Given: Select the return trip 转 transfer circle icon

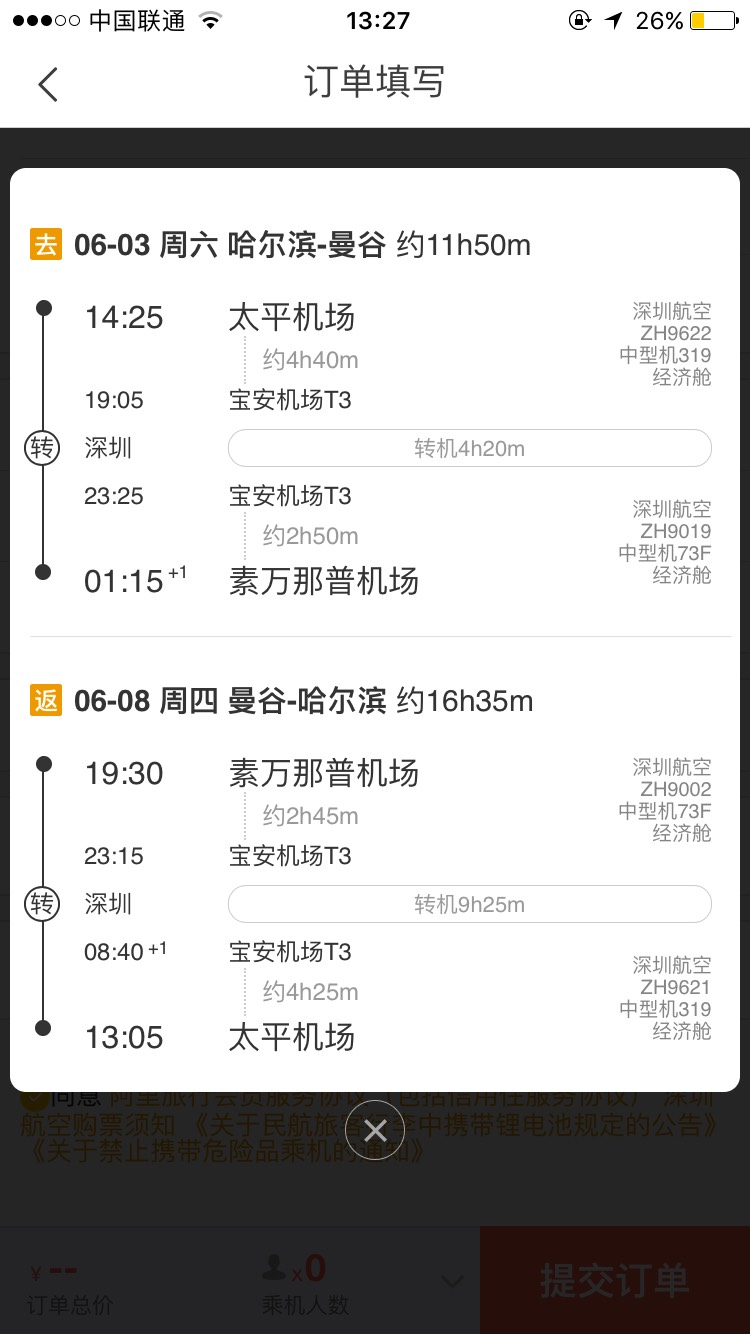Looking at the screenshot, I should (42, 904).
